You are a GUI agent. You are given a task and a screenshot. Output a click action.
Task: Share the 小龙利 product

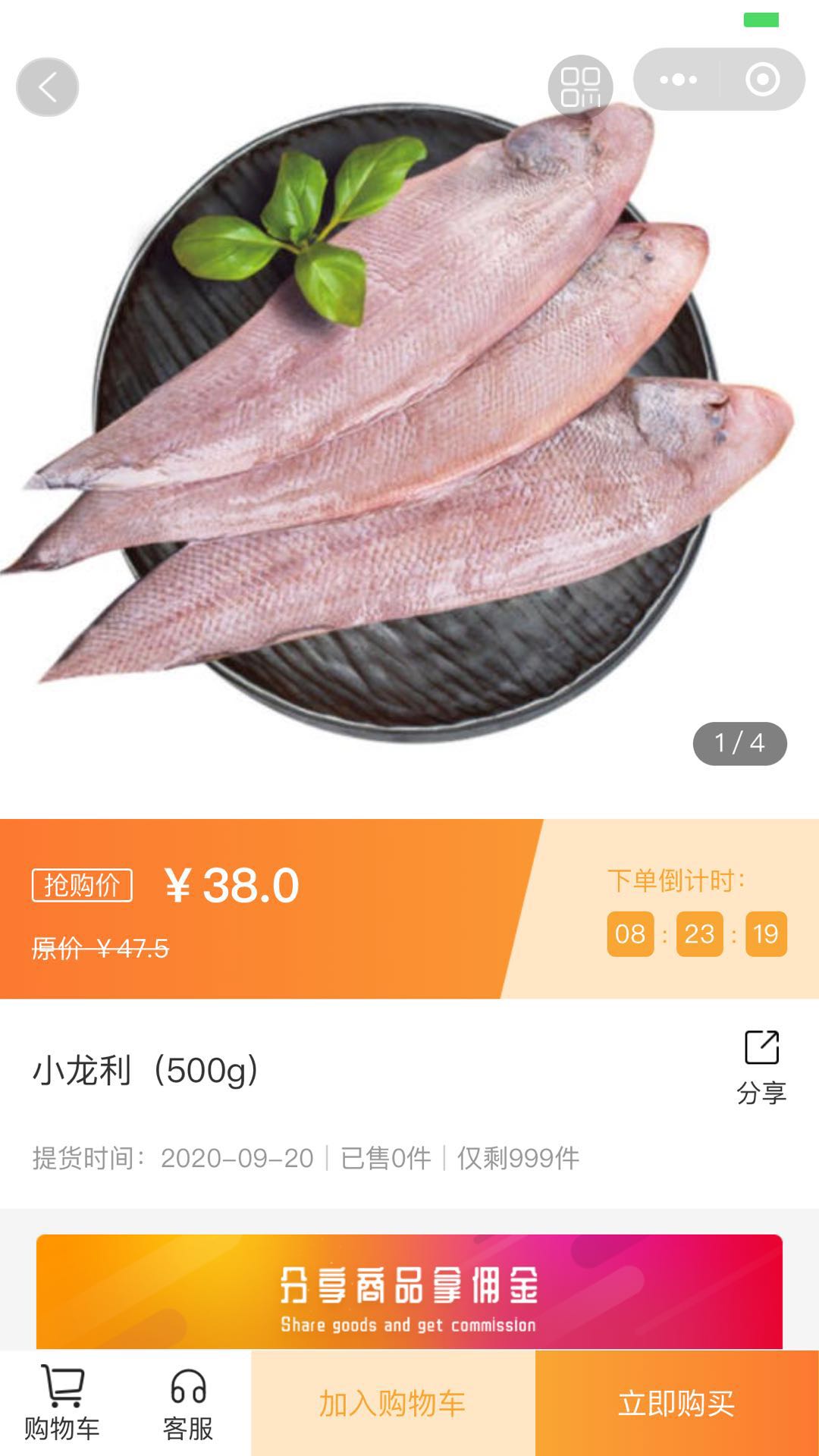761,1066
